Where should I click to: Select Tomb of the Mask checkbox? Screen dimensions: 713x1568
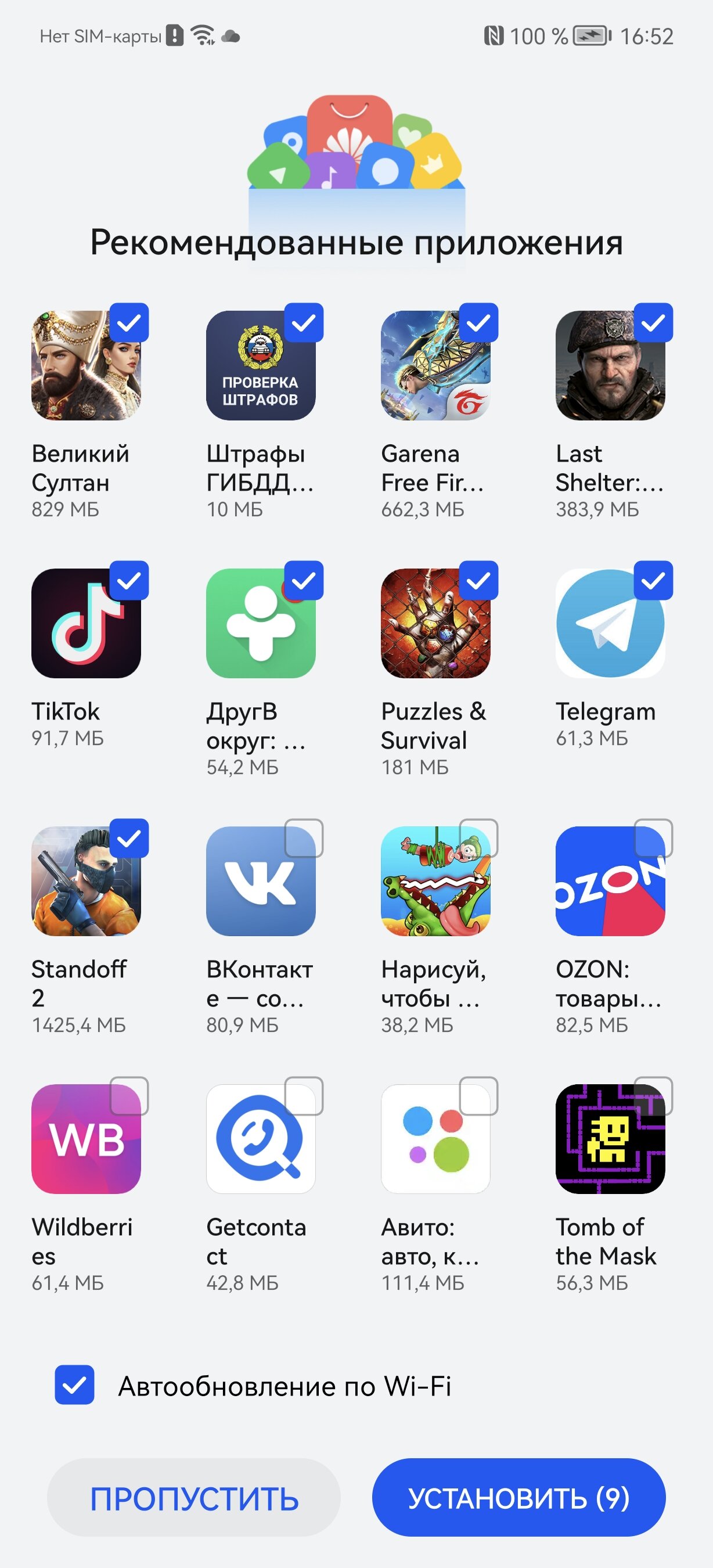click(x=653, y=1096)
